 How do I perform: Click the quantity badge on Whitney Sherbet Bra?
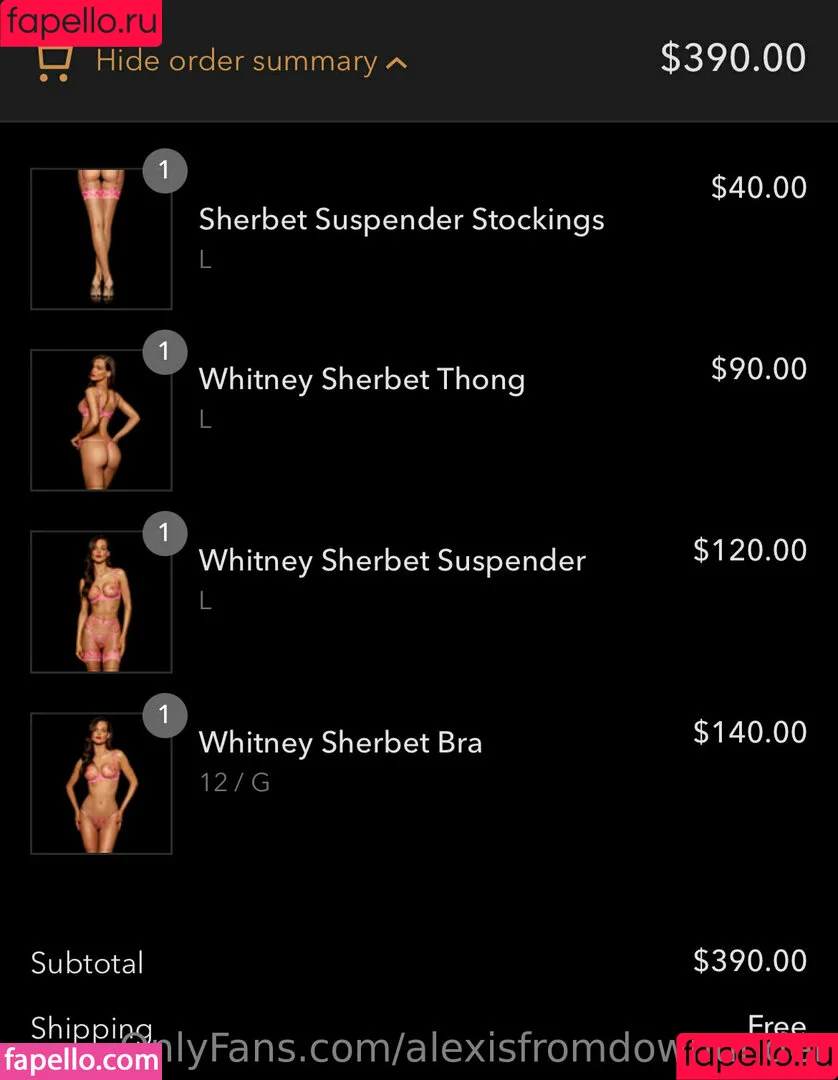(x=164, y=715)
